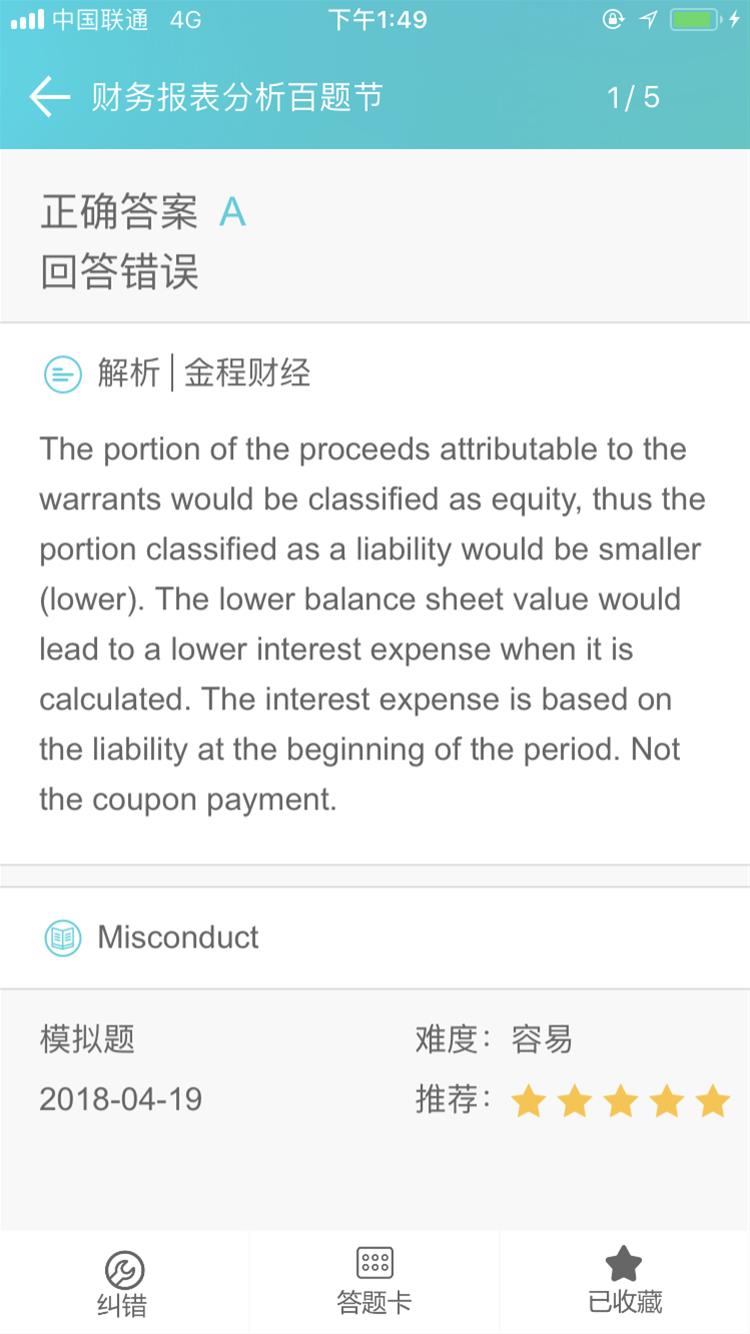
Task: Go back using the top-left arrow
Action: (x=49, y=97)
